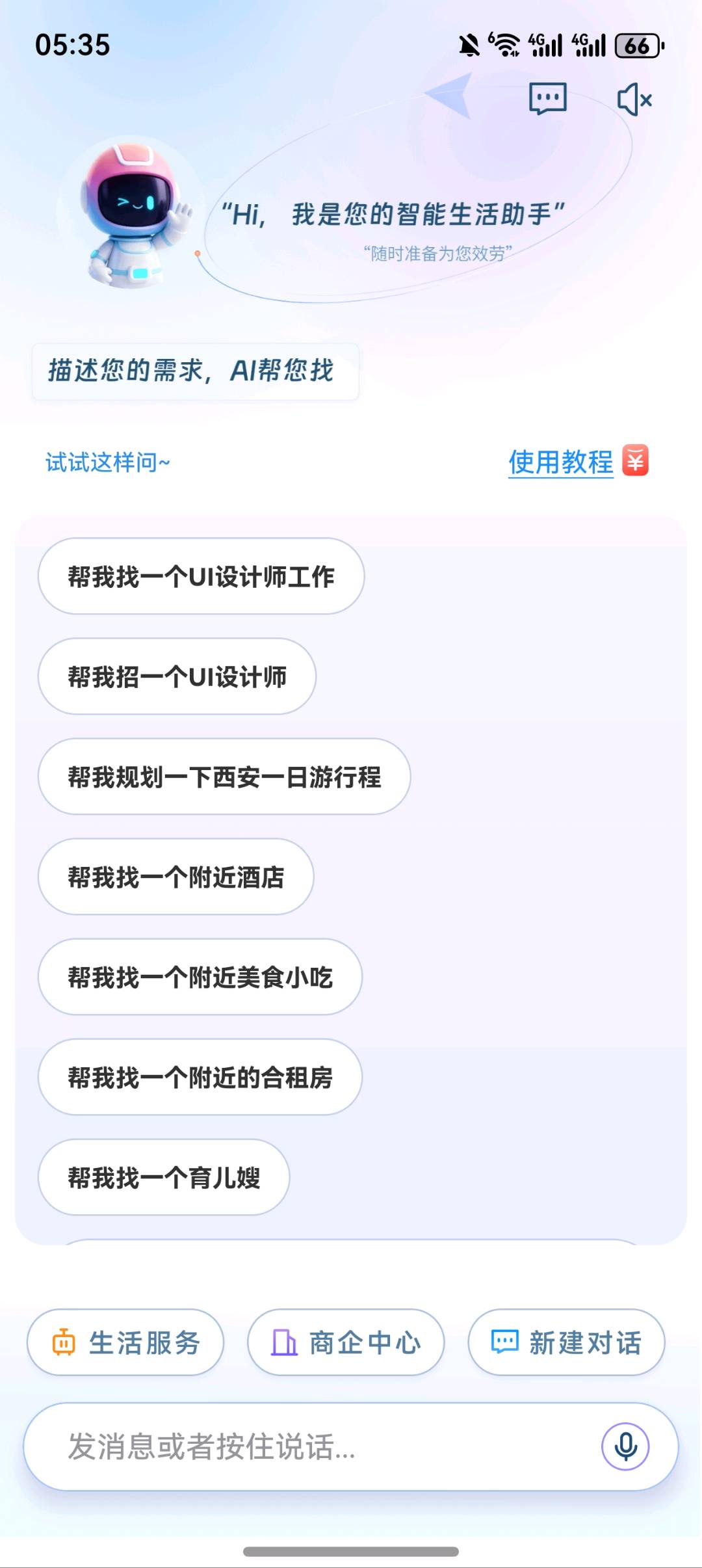Activate the microphone icon for voice input

coord(625,1446)
